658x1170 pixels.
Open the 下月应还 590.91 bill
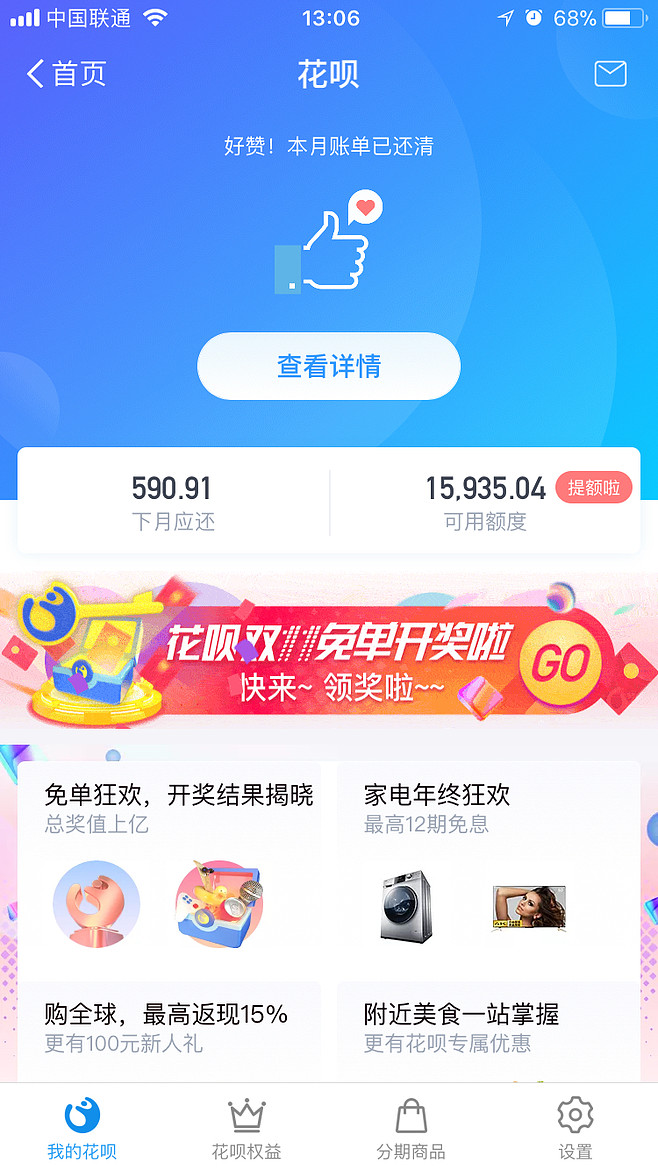[173, 501]
